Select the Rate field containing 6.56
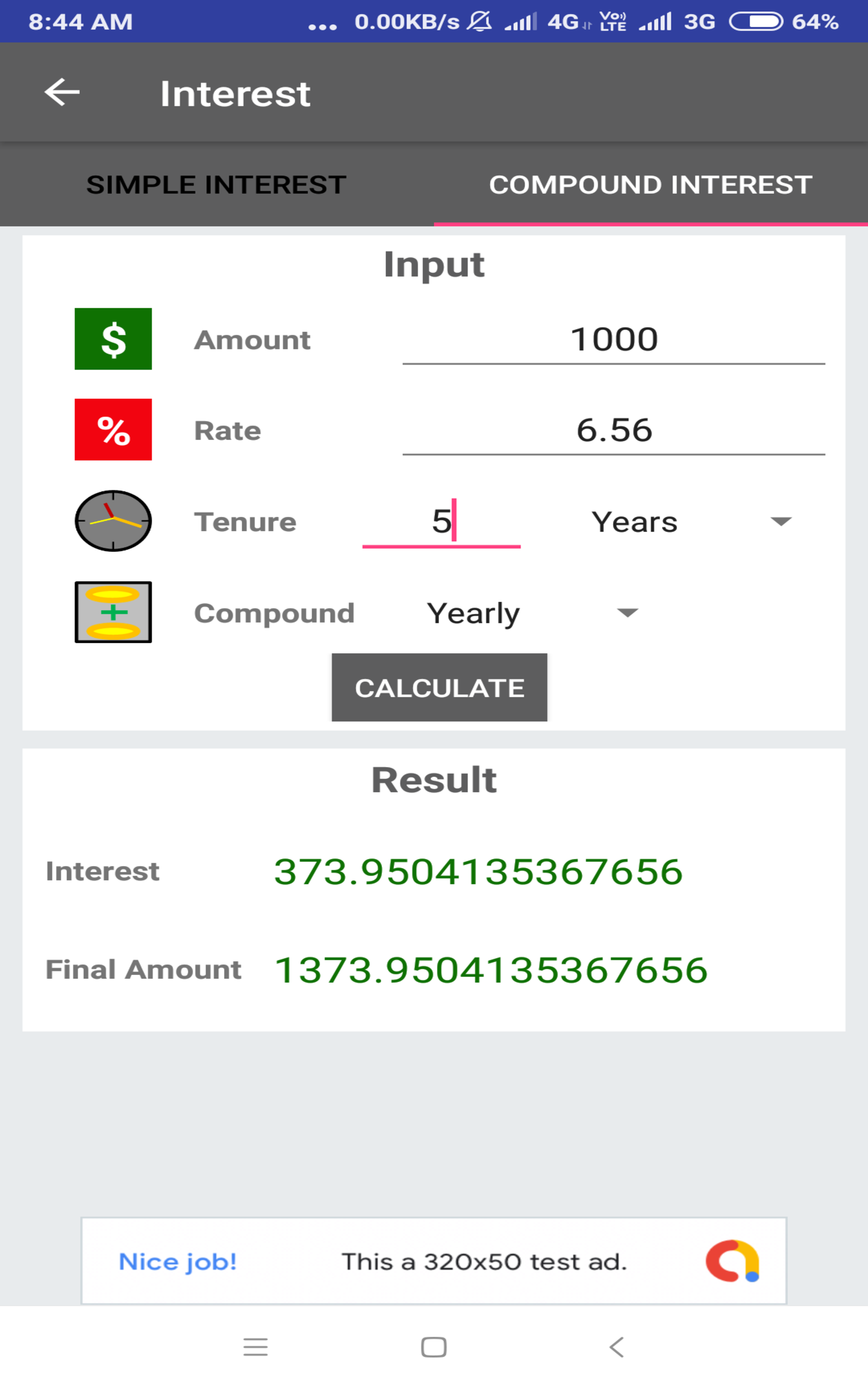The image size is (868, 1389). click(613, 429)
